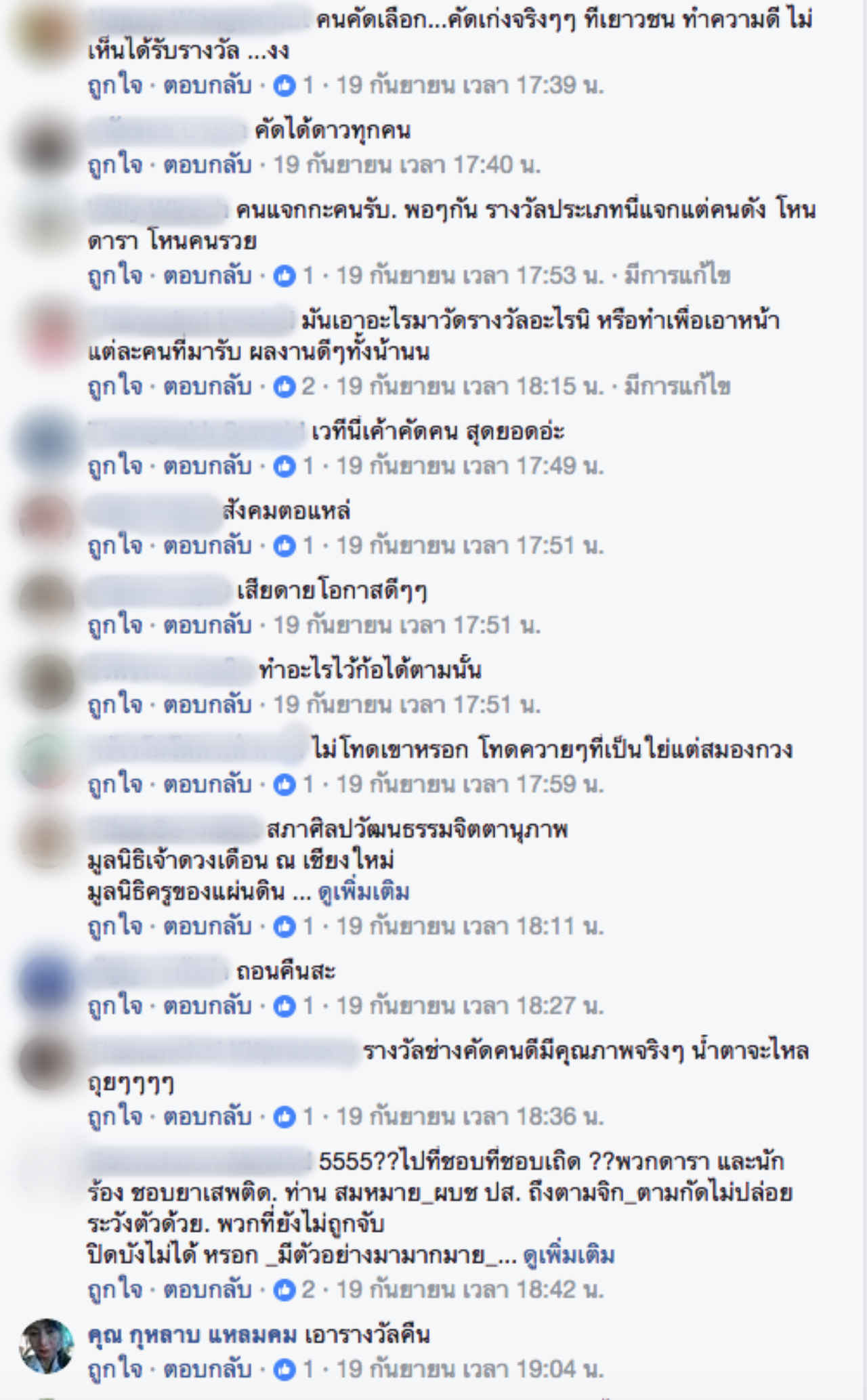Reply to the comment "ถอนคืนสะ"
Screen dimensions: 867x1400
tap(207, 1006)
